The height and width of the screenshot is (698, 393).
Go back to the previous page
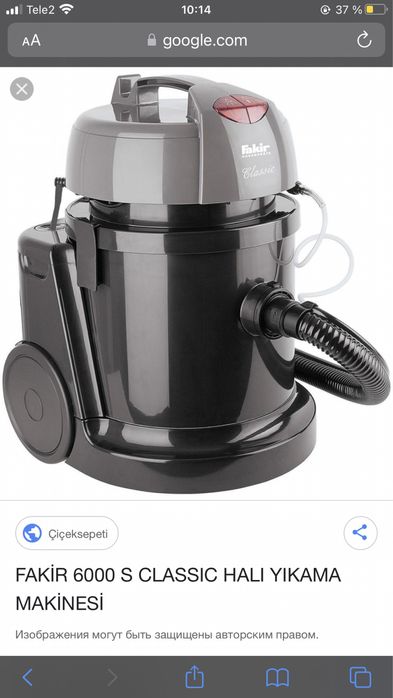click(x=28, y=677)
